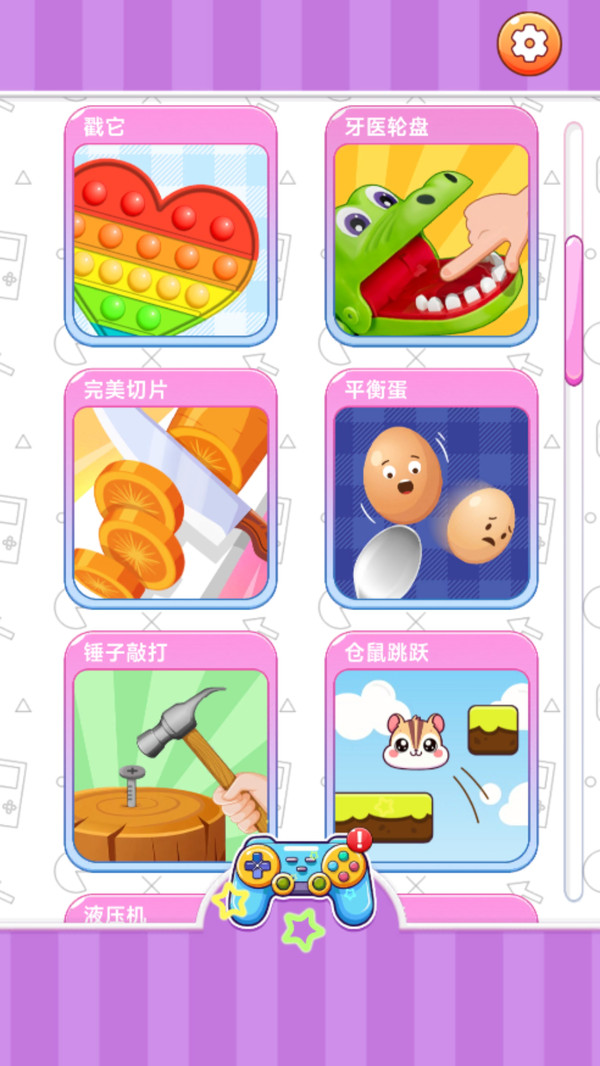
Task: Start the 平衡蛋 egg game
Action: coord(431,502)
